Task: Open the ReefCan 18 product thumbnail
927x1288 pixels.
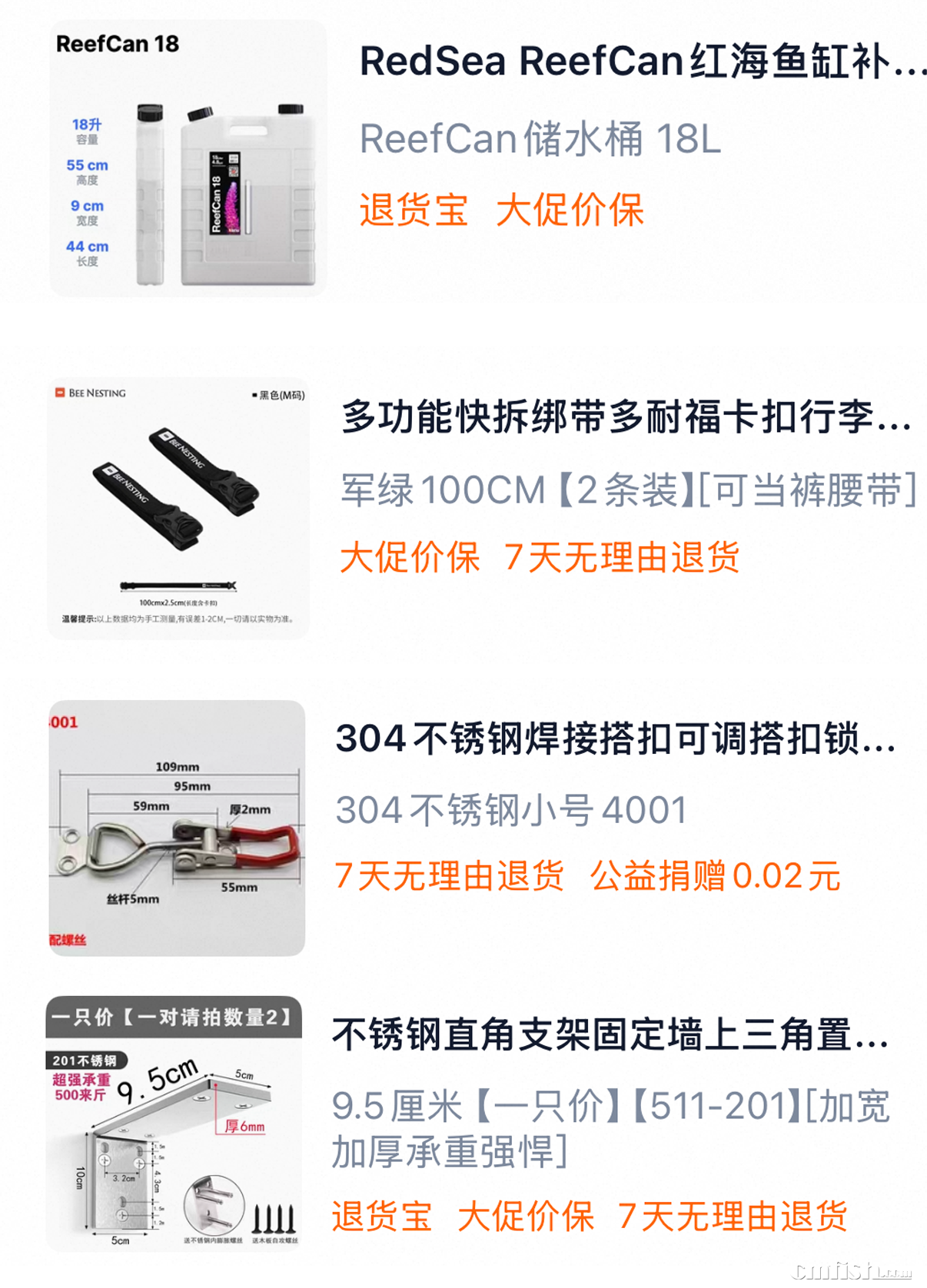Action: point(184,161)
